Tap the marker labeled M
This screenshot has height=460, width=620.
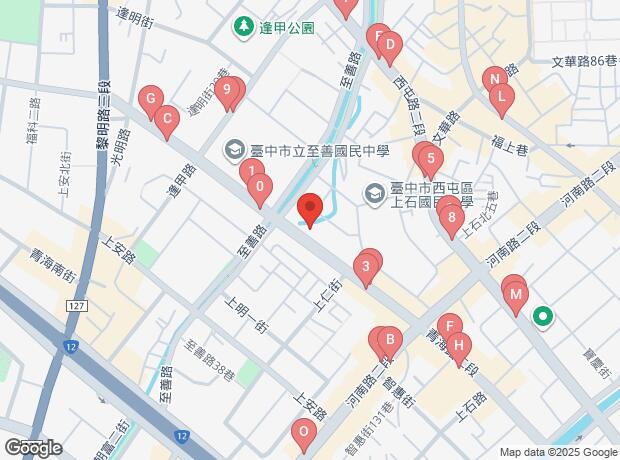coord(516,296)
